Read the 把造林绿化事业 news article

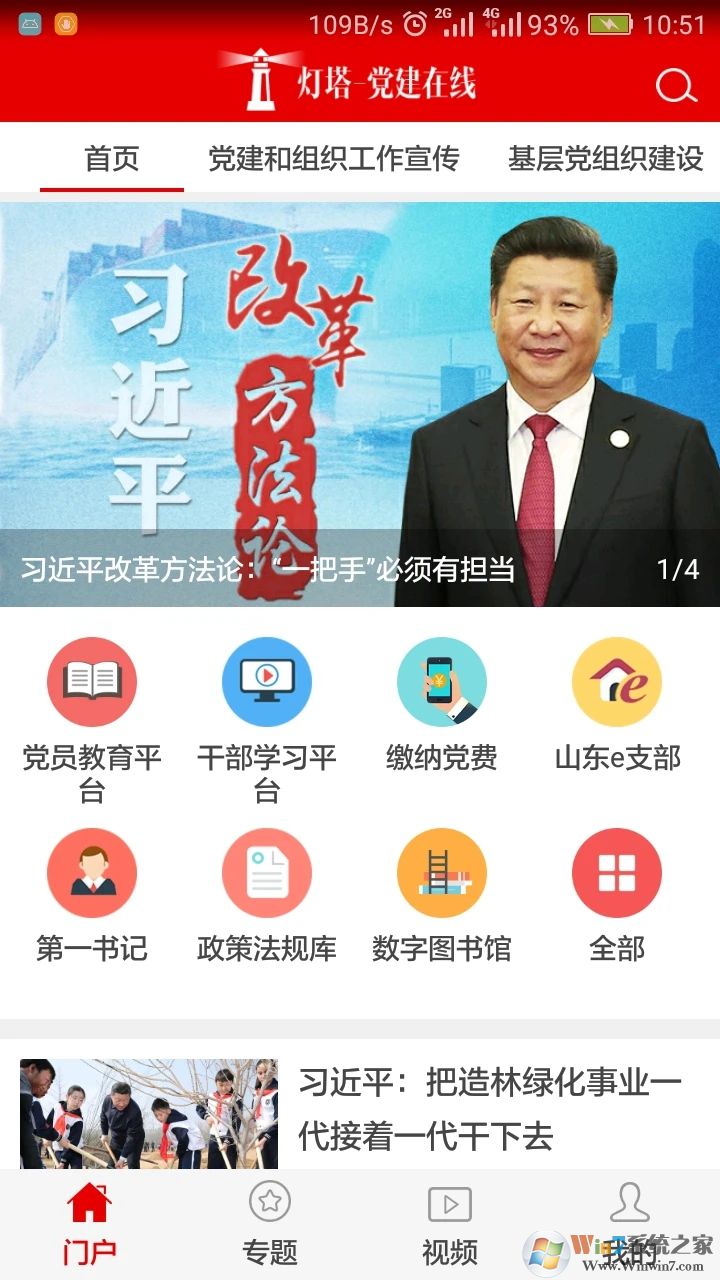(490, 1108)
